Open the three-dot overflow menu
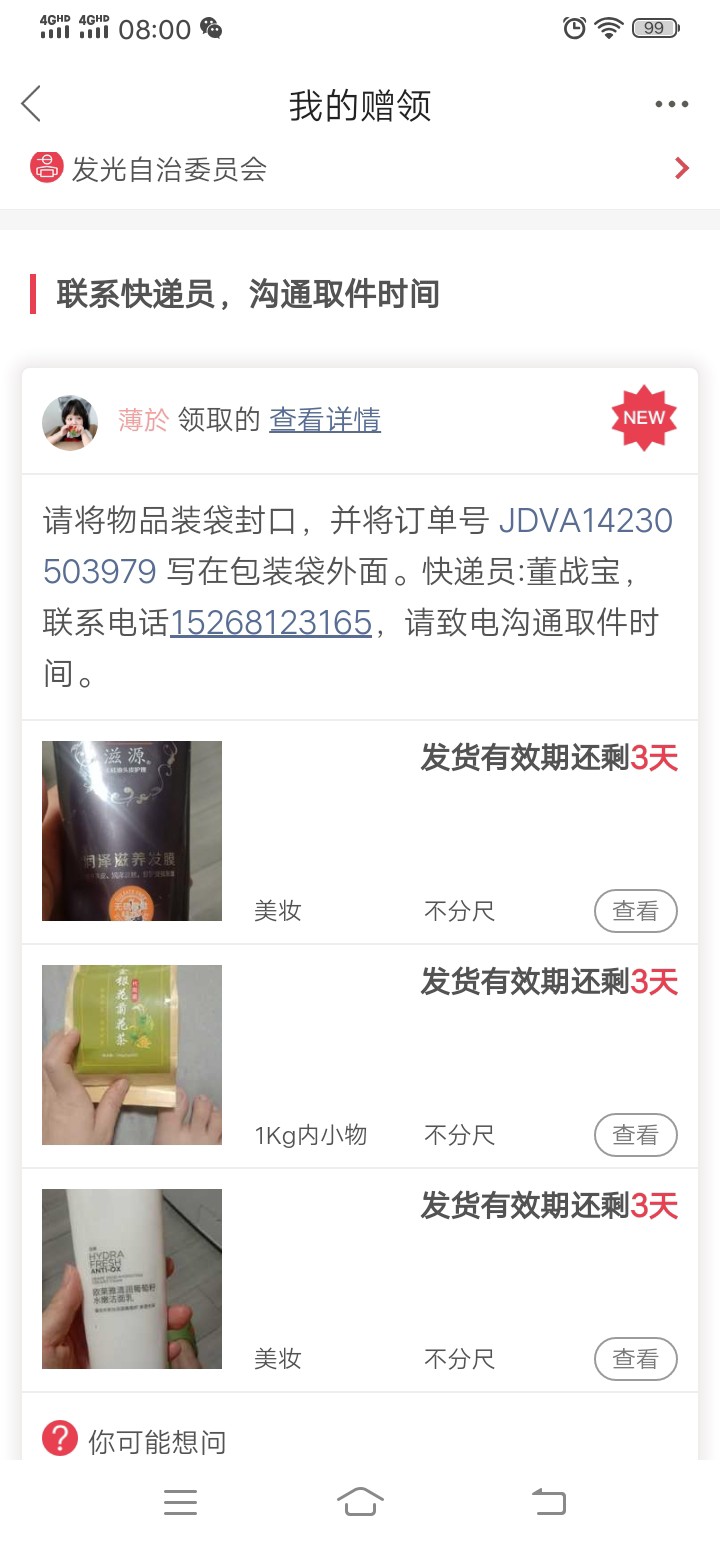This screenshot has height=1544, width=720. [671, 105]
